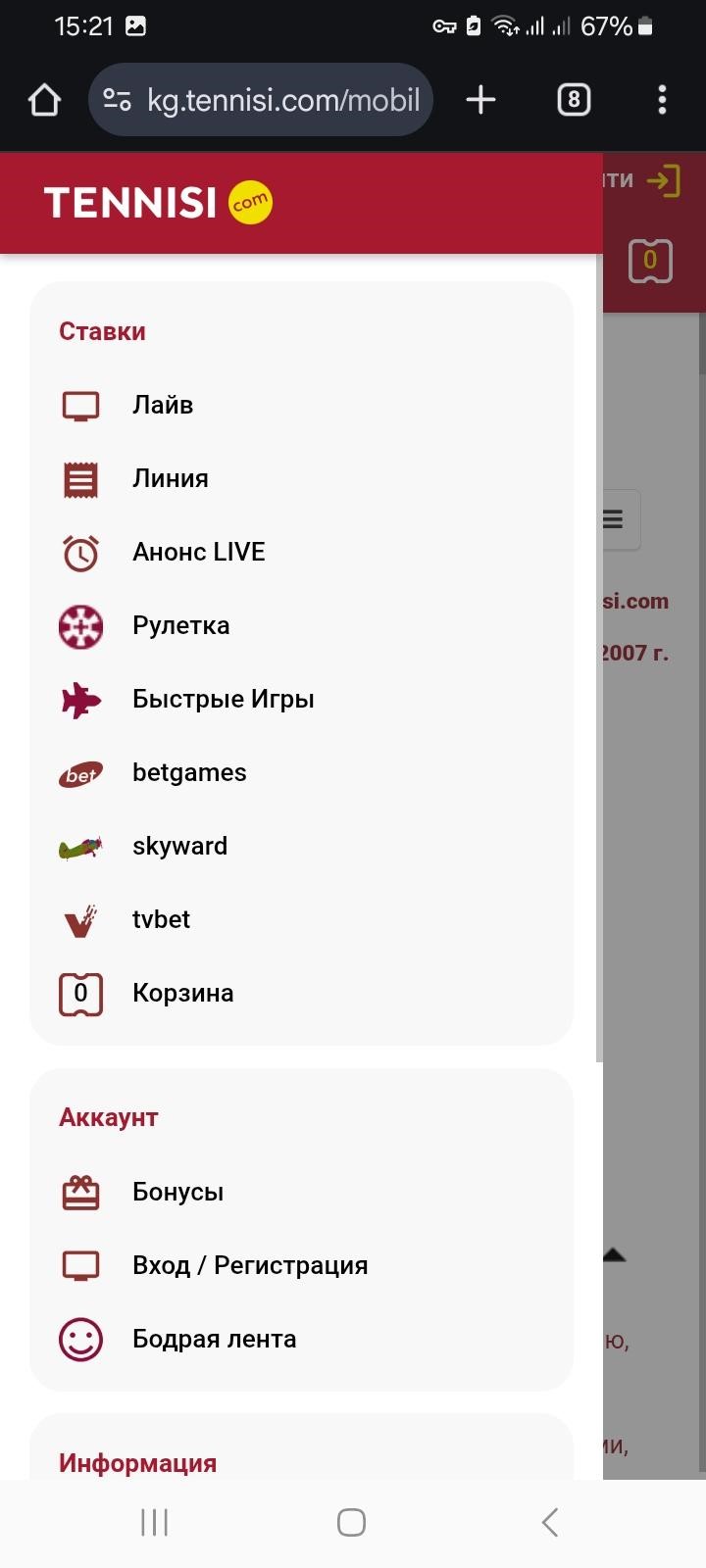Go to Вход / Регистрация
The image size is (706, 1568).
[x=250, y=1265]
